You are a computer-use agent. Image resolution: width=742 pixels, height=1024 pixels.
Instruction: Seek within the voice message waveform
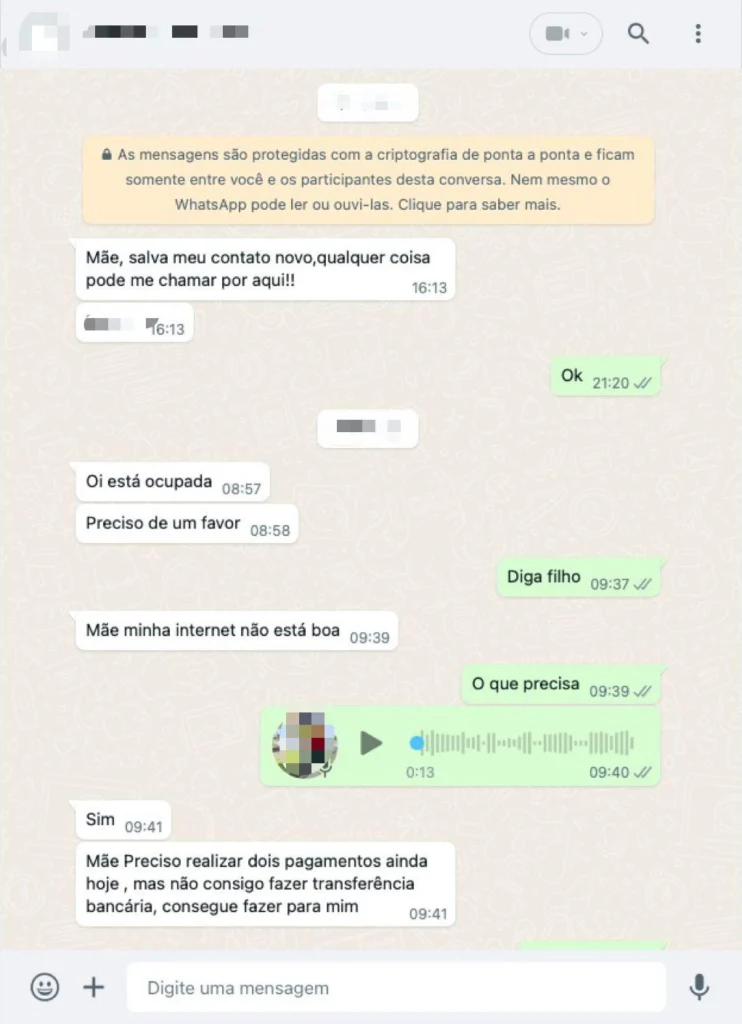[x=525, y=743]
